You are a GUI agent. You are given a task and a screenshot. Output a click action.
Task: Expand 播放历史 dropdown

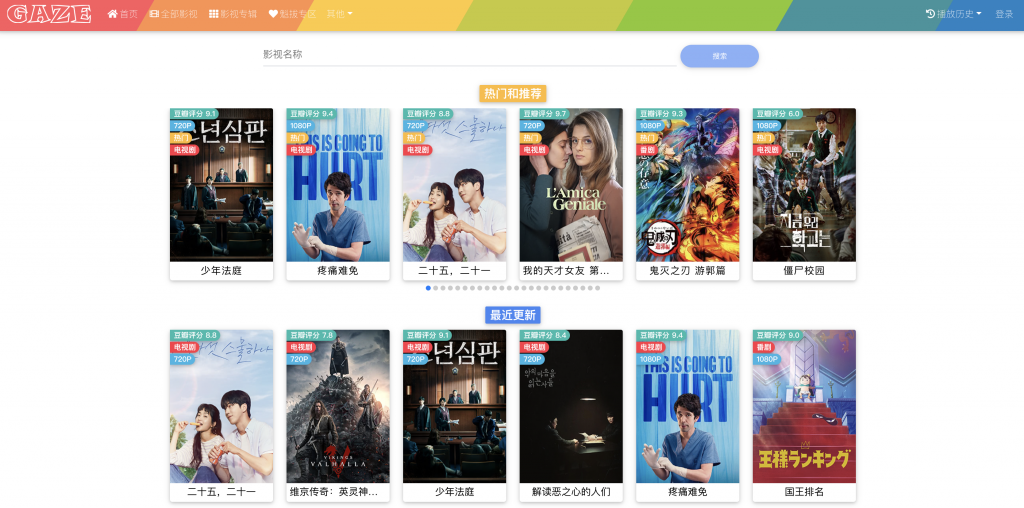tap(953, 14)
